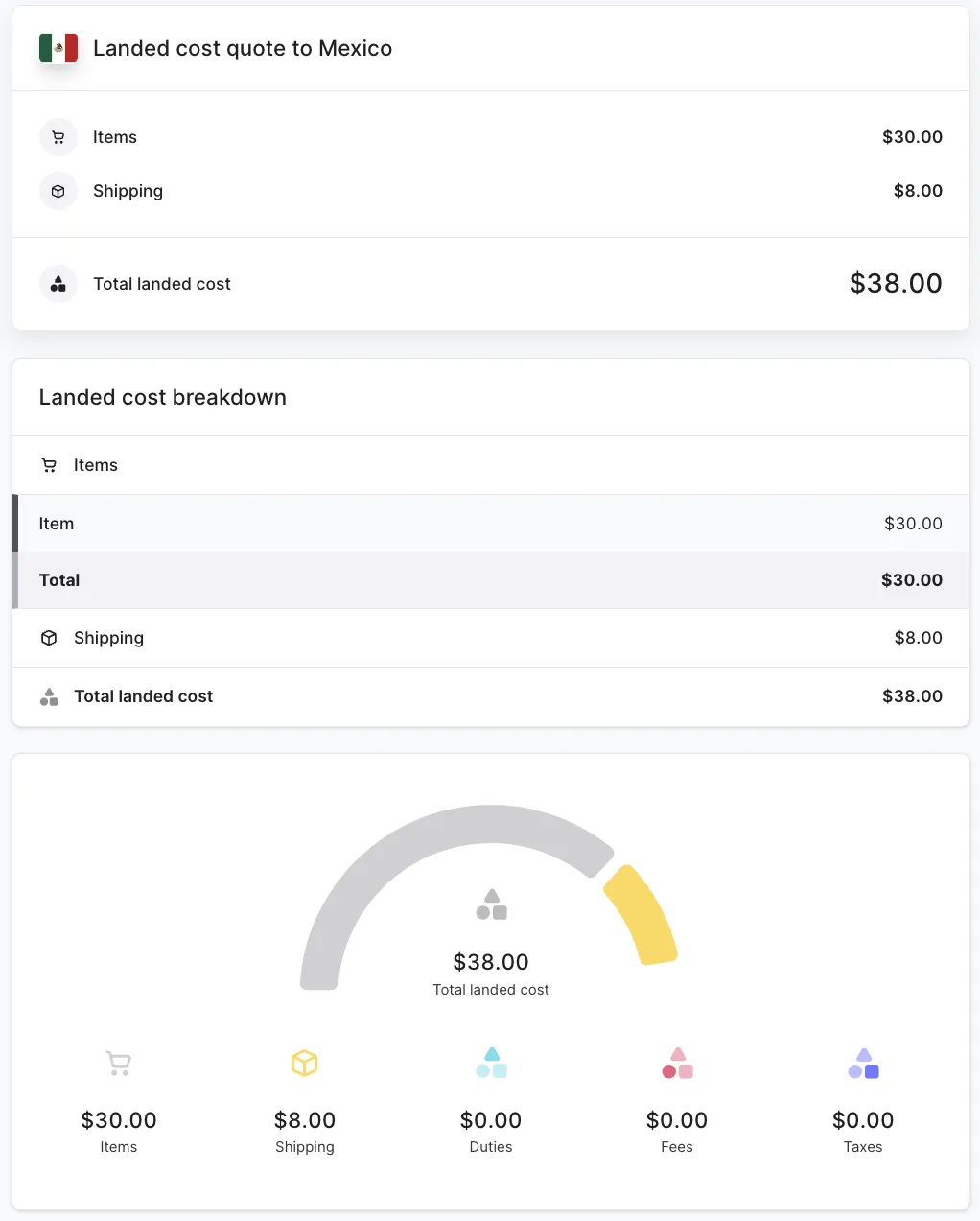
Task: Click the Fees pink shapes icon
Action: click(676, 1062)
